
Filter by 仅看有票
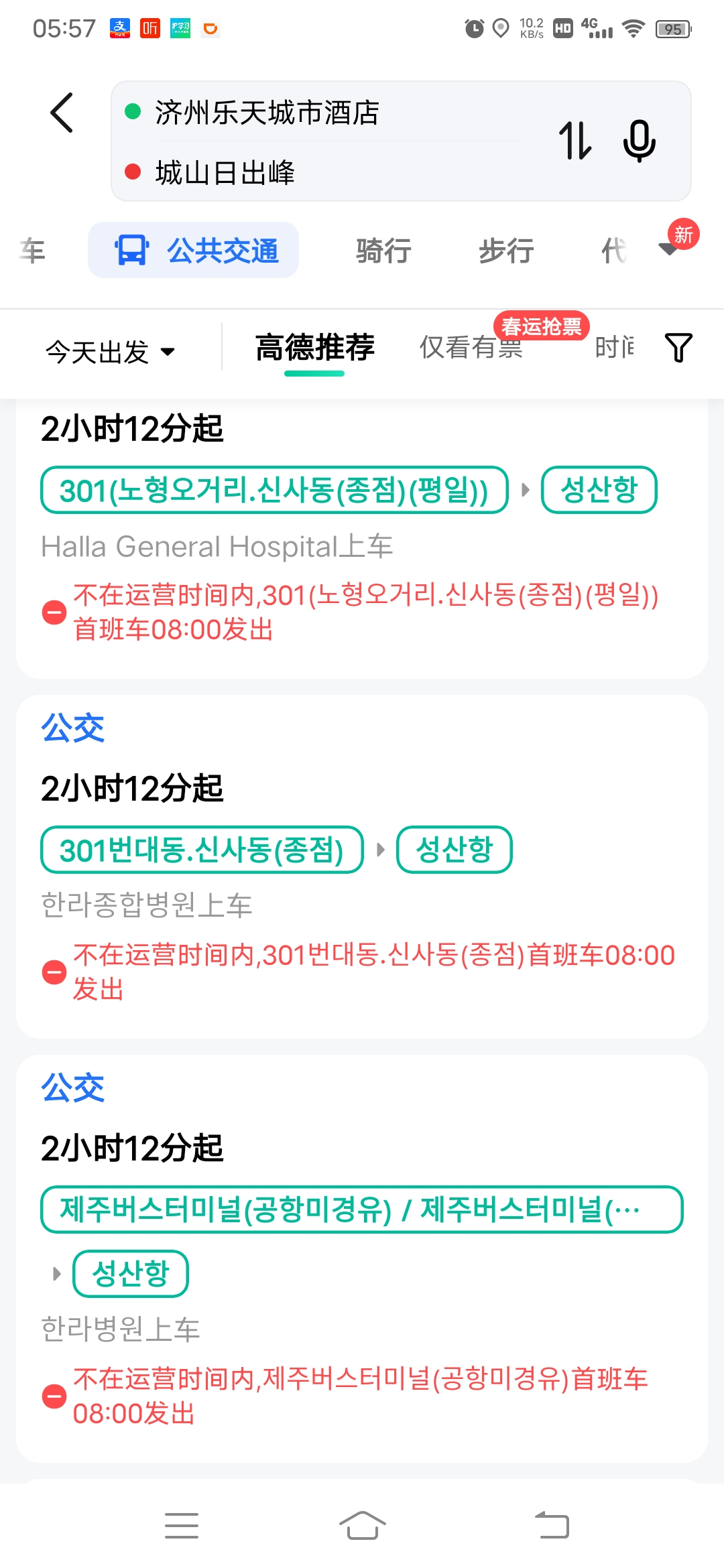pyautogui.click(x=471, y=347)
